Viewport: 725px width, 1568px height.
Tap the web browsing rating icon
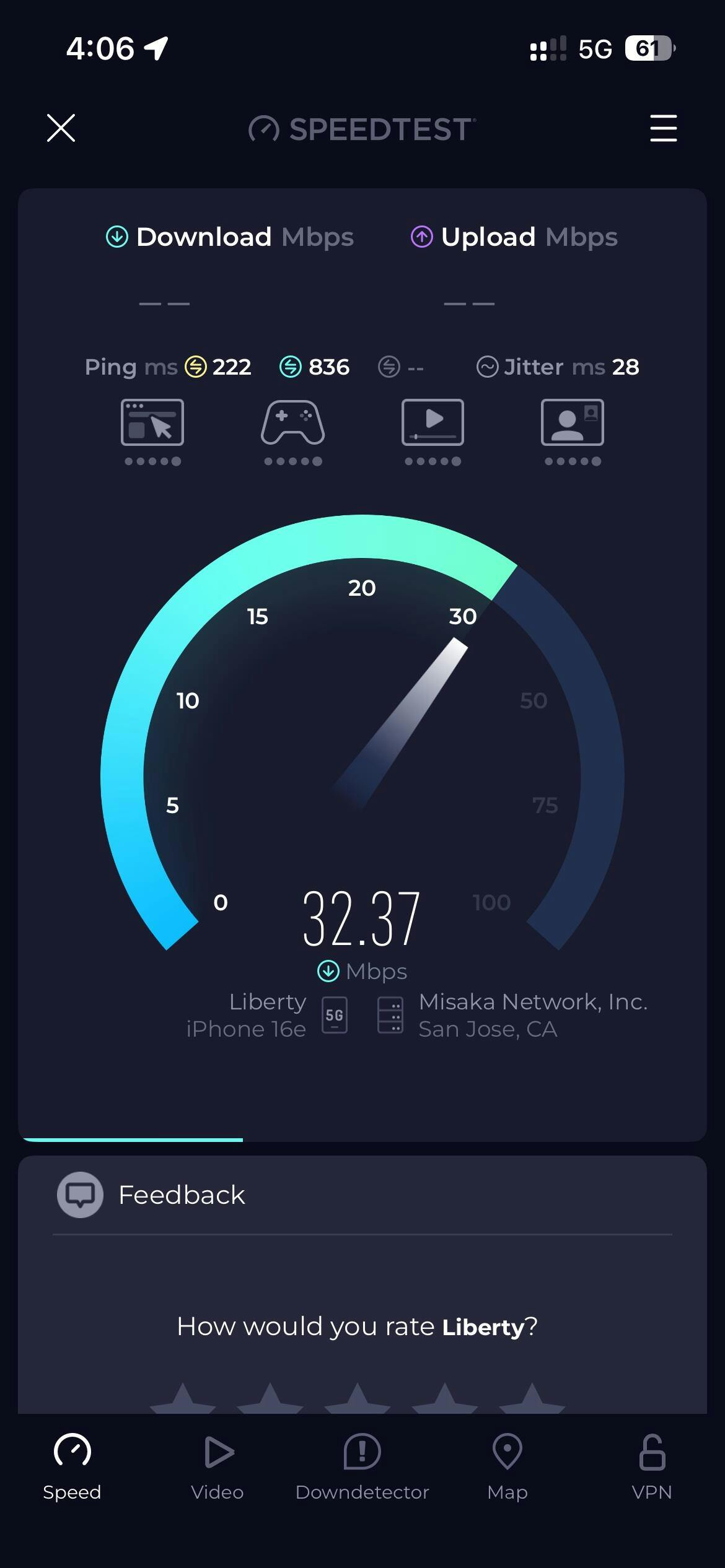pyautogui.click(x=152, y=424)
